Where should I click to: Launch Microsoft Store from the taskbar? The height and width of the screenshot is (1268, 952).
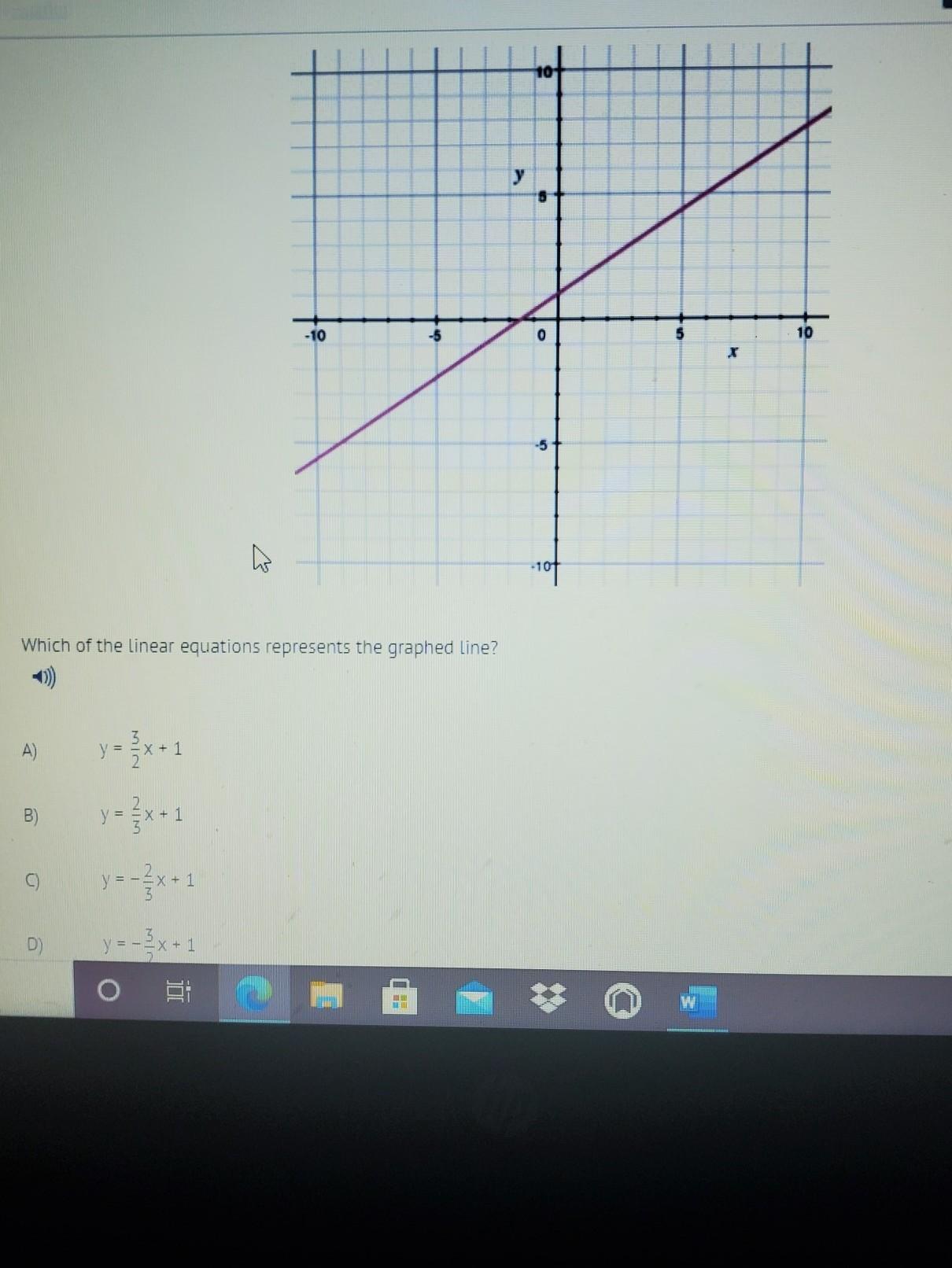coord(400,997)
